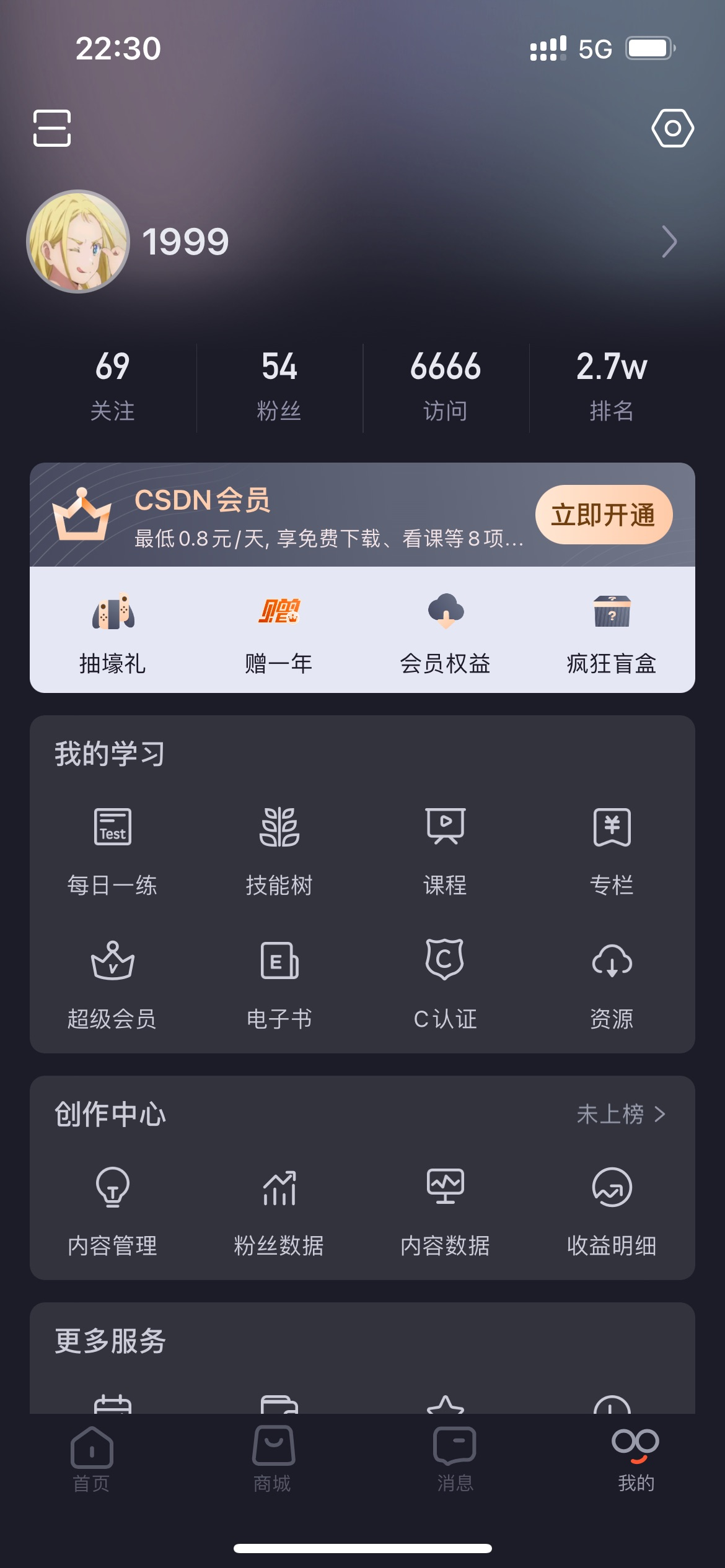Open the scan icon
The width and height of the screenshot is (725, 1568).
pos(52,128)
